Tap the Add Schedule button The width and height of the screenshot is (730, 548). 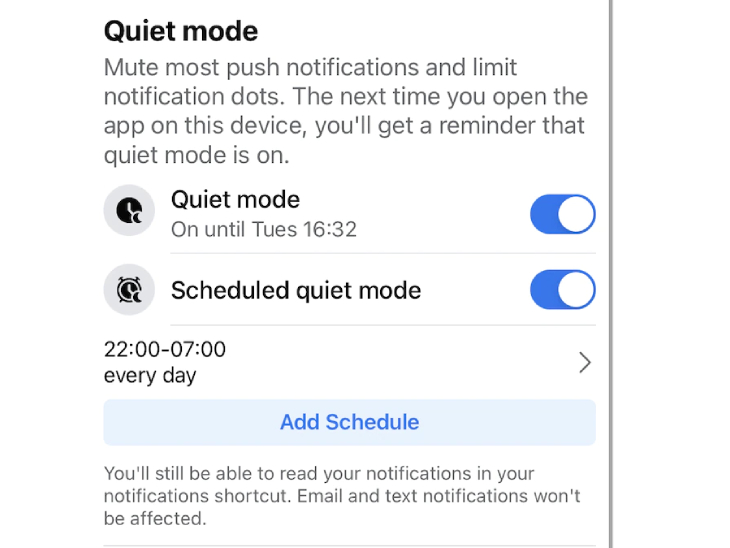click(349, 422)
